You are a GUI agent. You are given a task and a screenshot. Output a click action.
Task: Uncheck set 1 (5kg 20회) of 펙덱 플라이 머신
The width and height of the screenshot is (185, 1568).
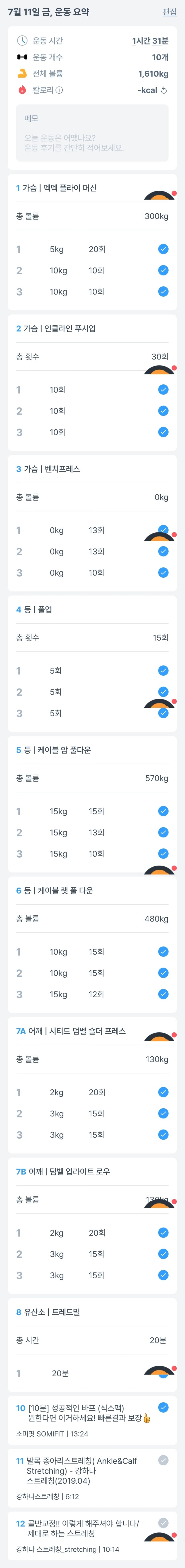click(x=163, y=249)
